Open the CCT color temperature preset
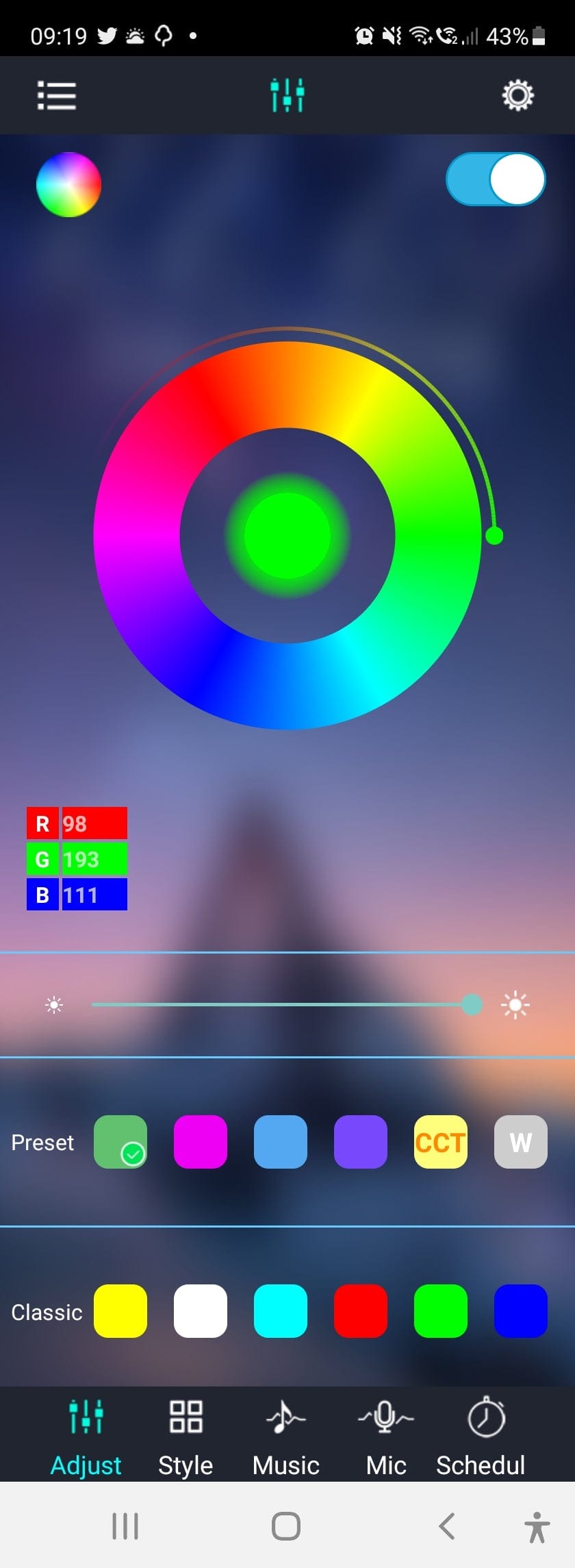 [x=440, y=1142]
